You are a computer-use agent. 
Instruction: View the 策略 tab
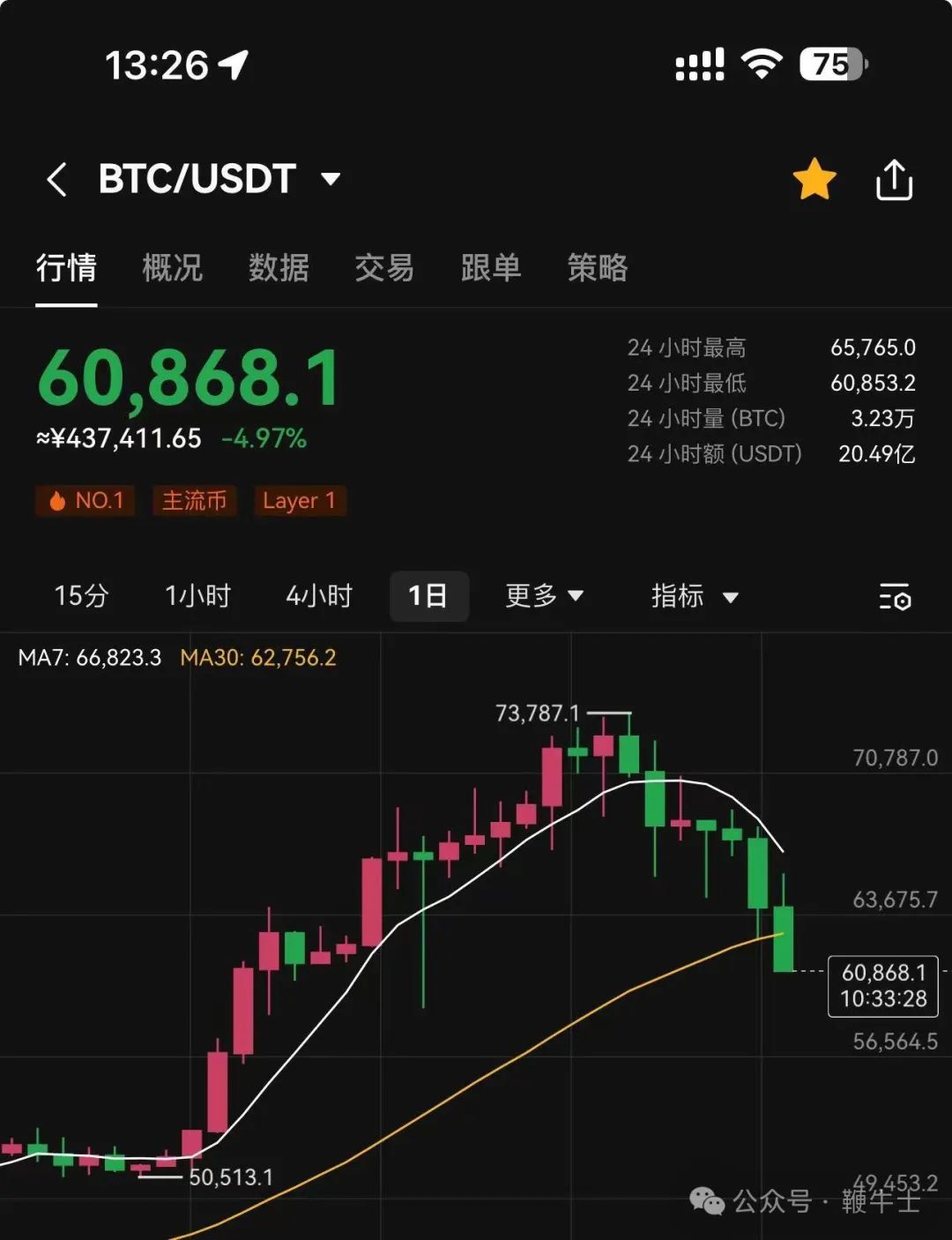[x=598, y=267]
